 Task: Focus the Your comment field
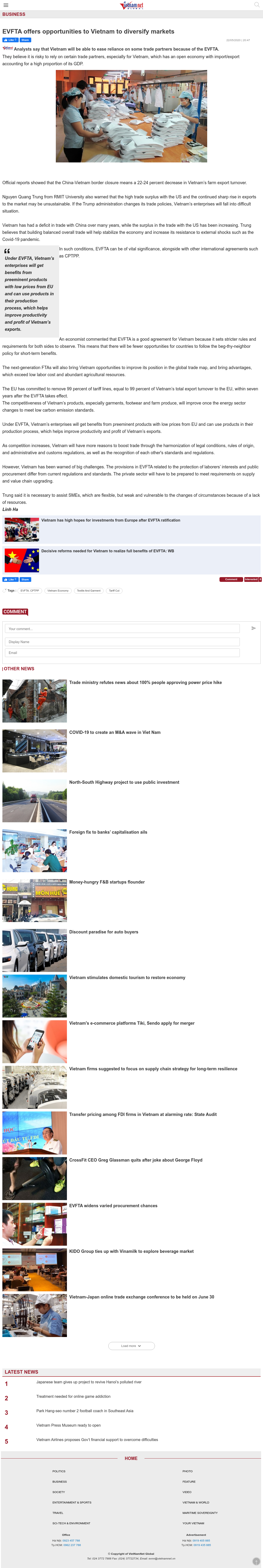pos(122,629)
